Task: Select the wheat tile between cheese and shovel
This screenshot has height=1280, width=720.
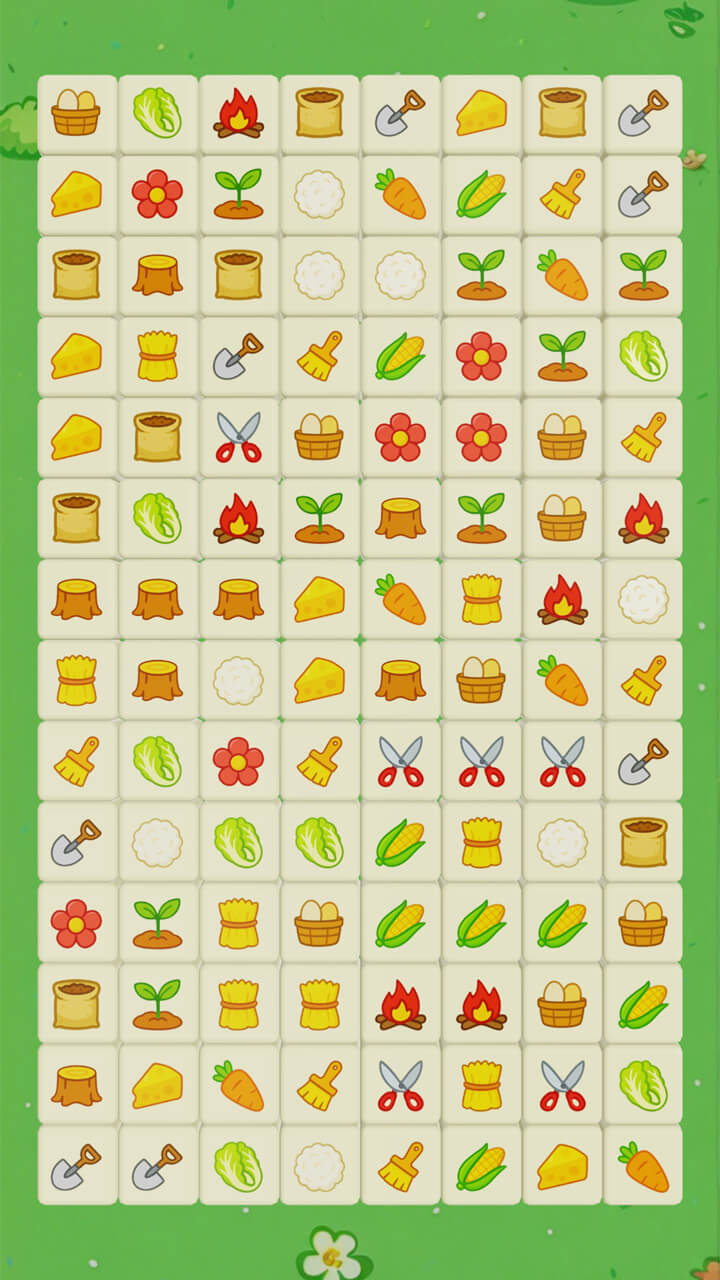Action: pyautogui.click(x=158, y=356)
